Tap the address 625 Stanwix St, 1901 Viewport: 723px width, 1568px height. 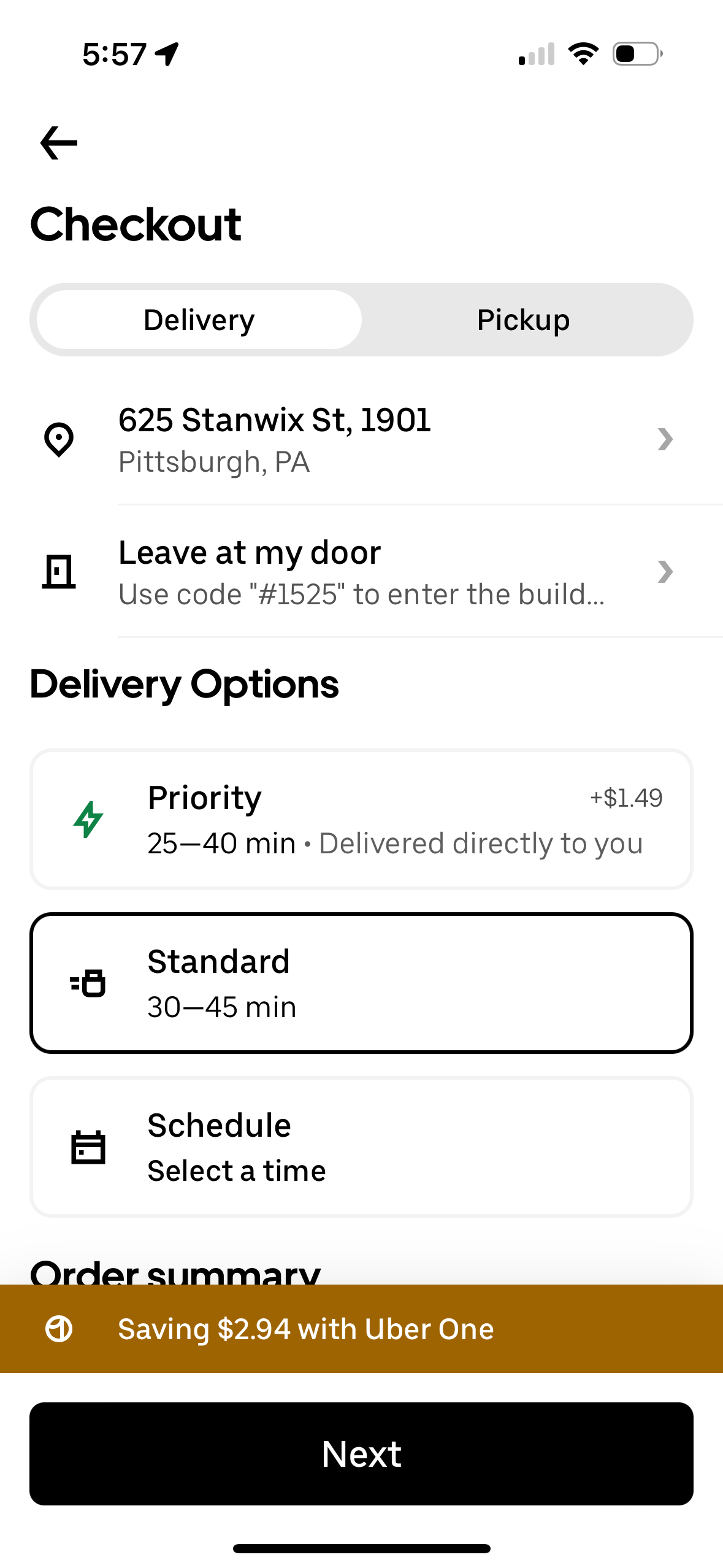click(x=274, y=420)
